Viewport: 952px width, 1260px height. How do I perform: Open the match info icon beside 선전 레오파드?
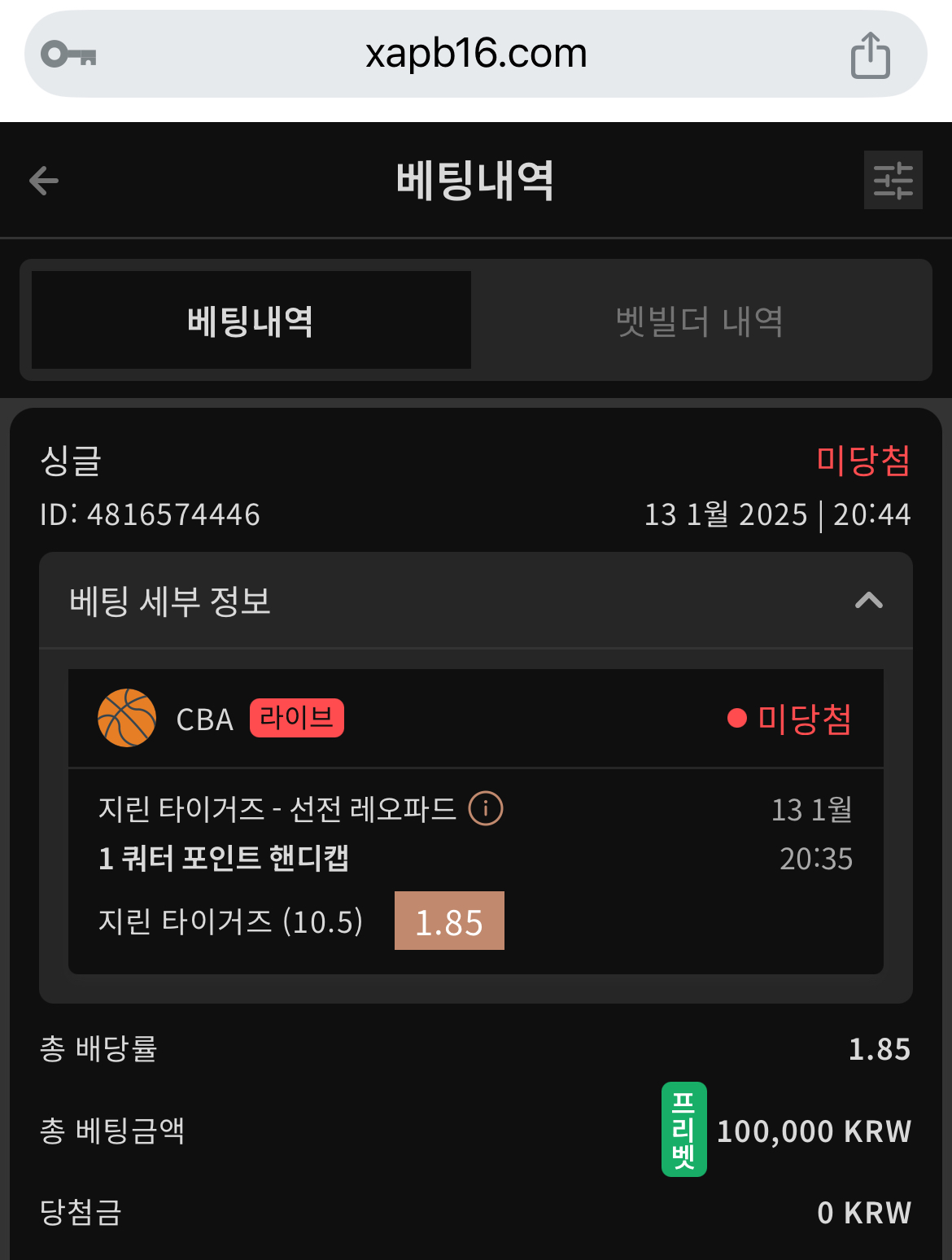[486, 808]
